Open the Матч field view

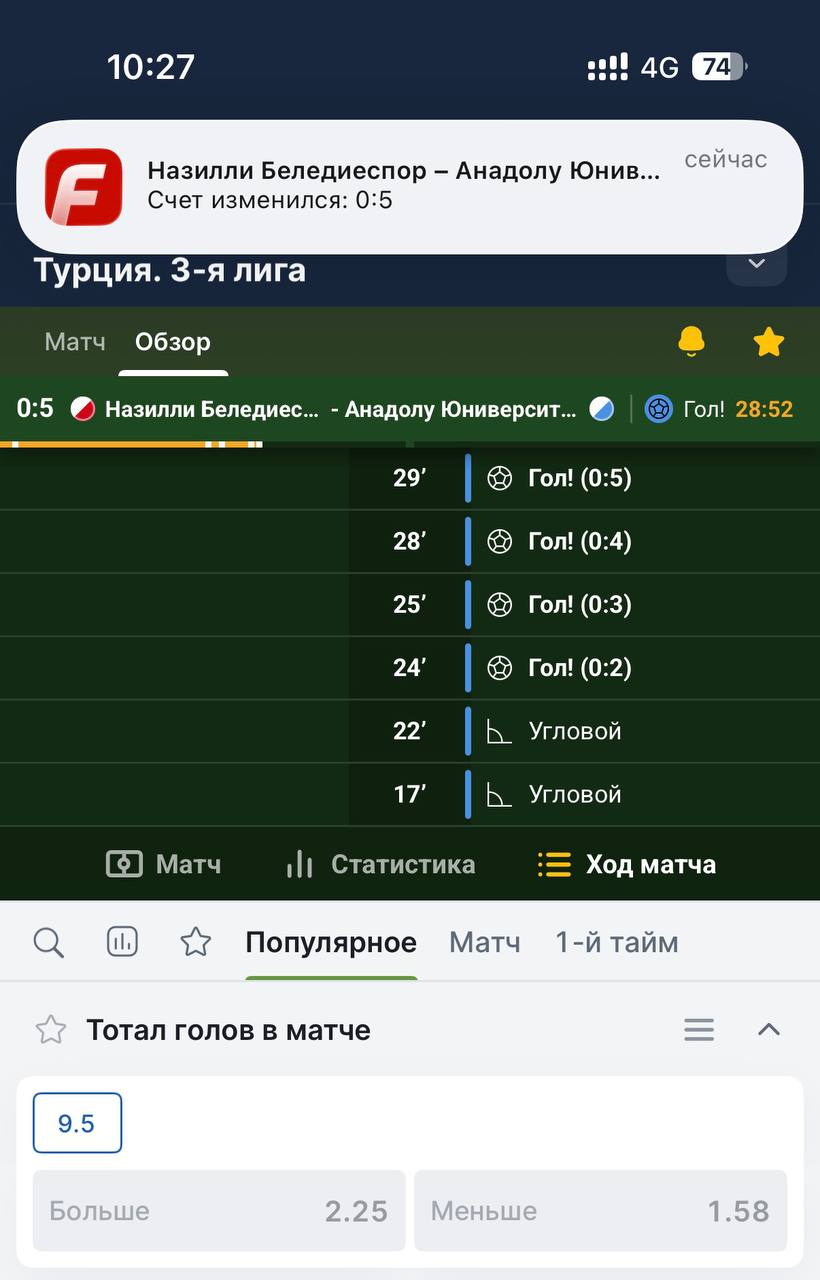click(x=164, y=864)
